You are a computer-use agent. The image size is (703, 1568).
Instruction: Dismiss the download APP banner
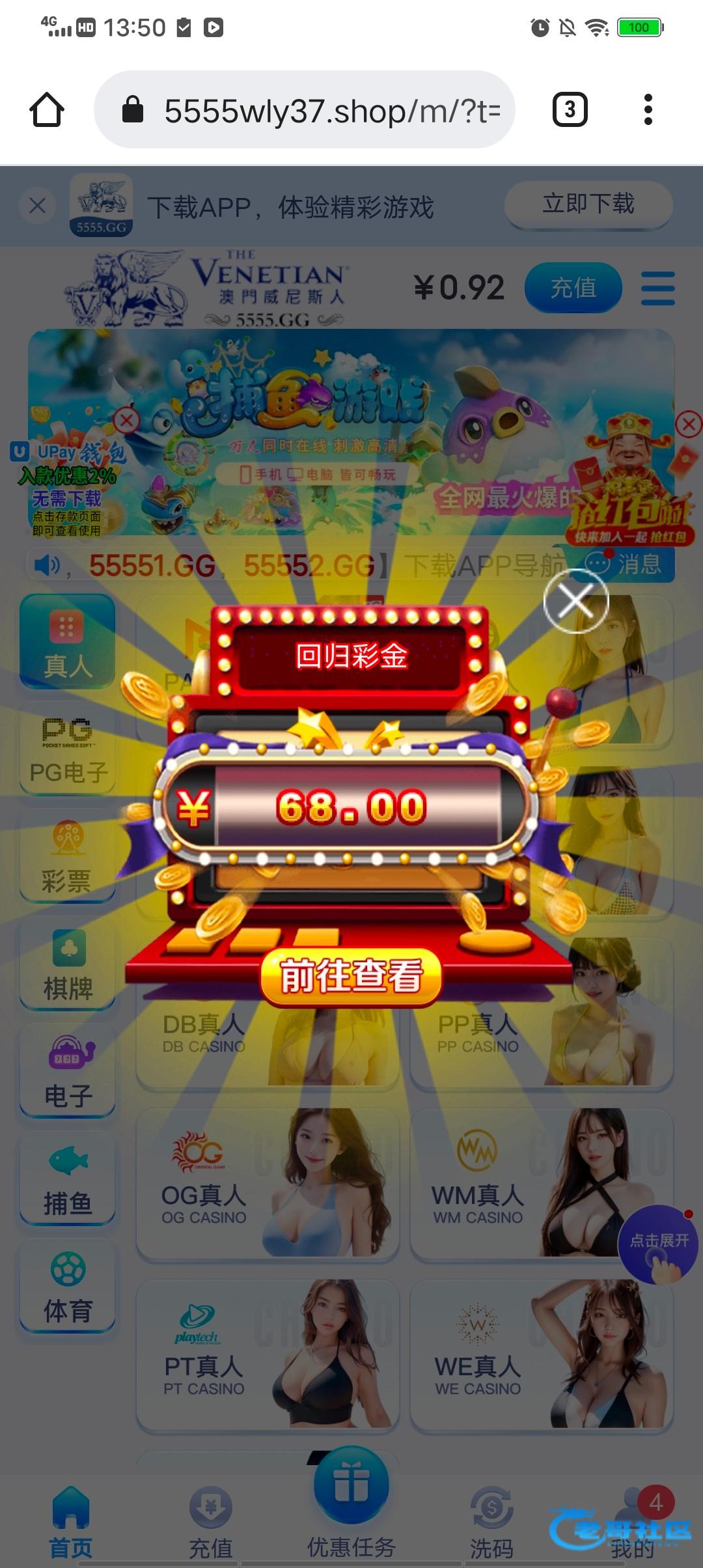tap(38, 206)
